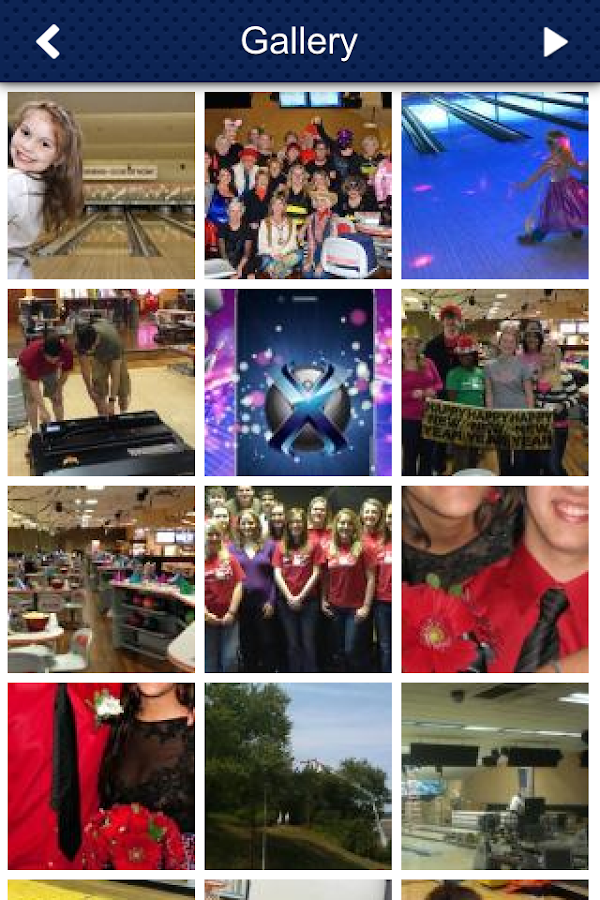The width and height of the screenshot is (600, 900).
Task: View the glowing X logo image
Action: [298, 382]
